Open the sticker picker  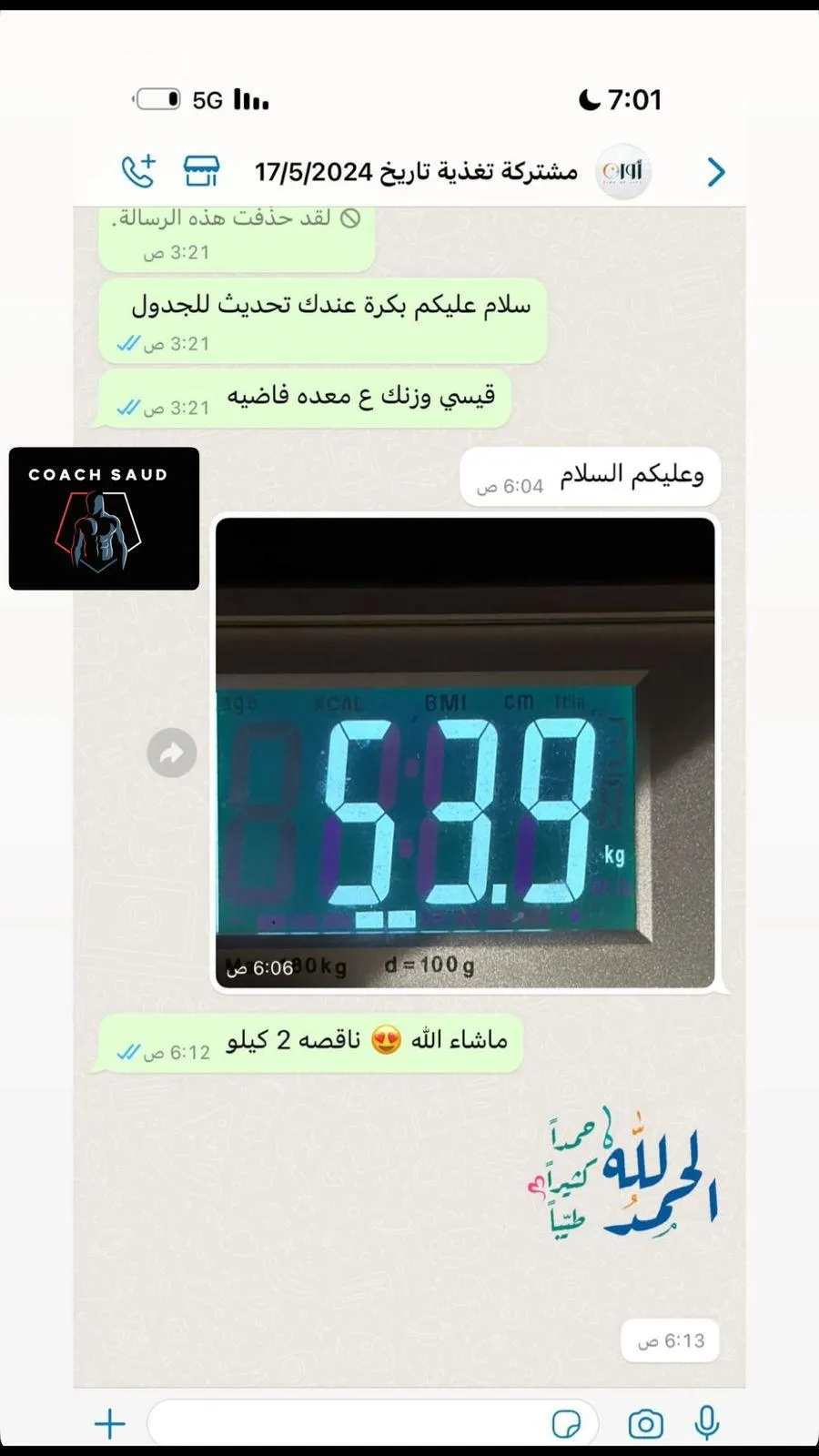566,1424
